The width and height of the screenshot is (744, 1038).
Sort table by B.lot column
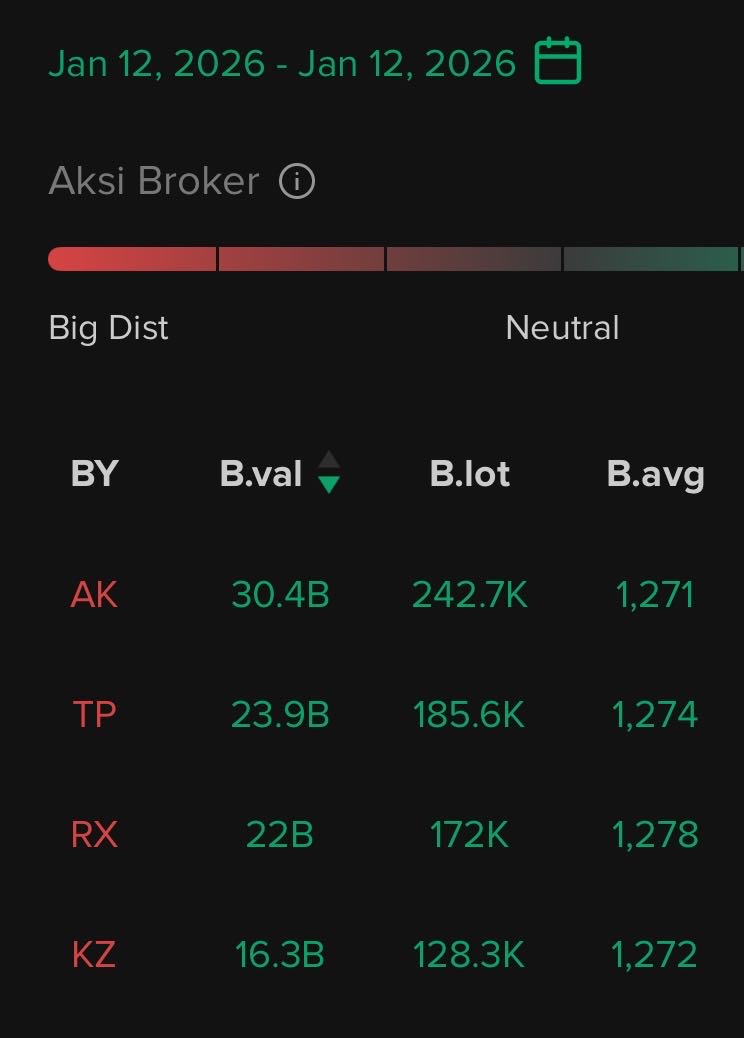pos(469,473)
